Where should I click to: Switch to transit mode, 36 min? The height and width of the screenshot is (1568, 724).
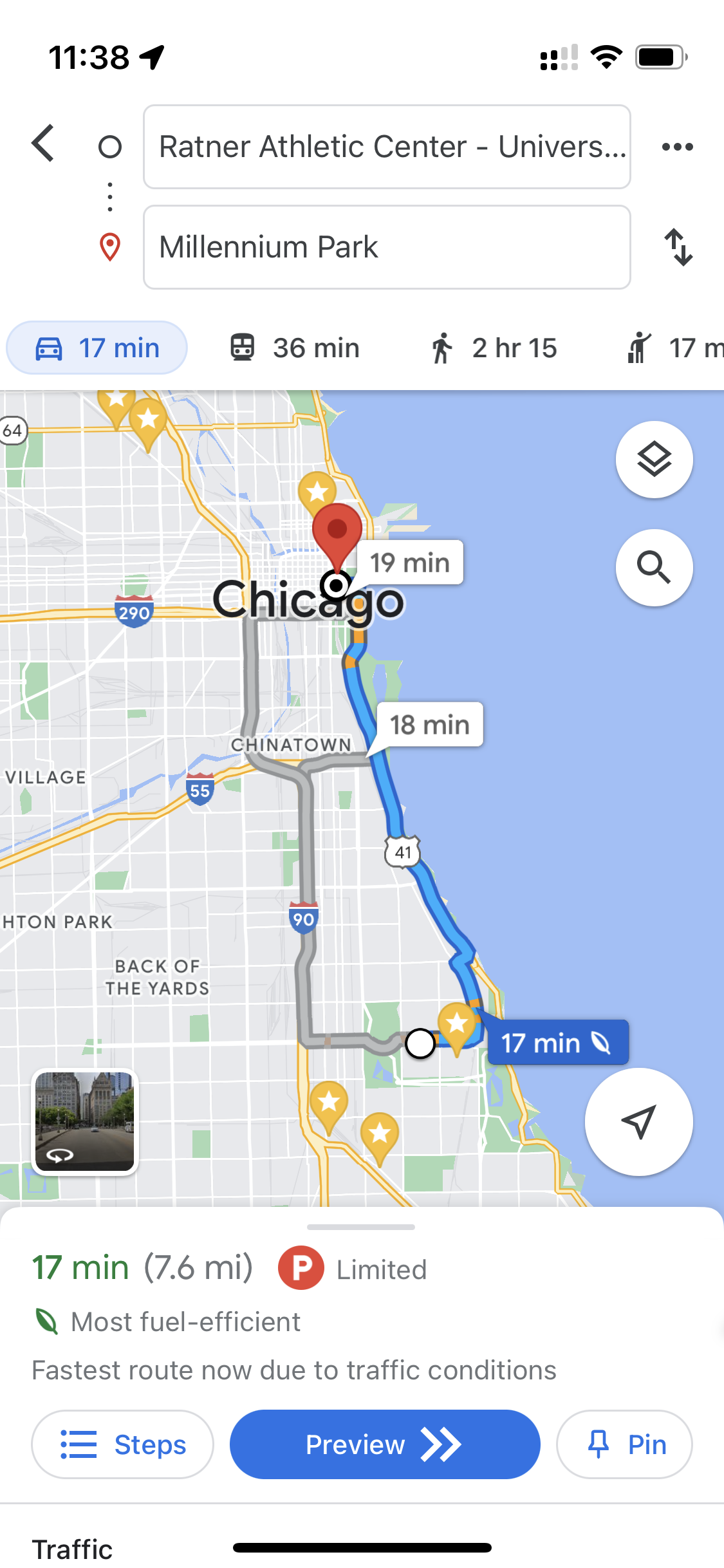[x=295, y=348]
